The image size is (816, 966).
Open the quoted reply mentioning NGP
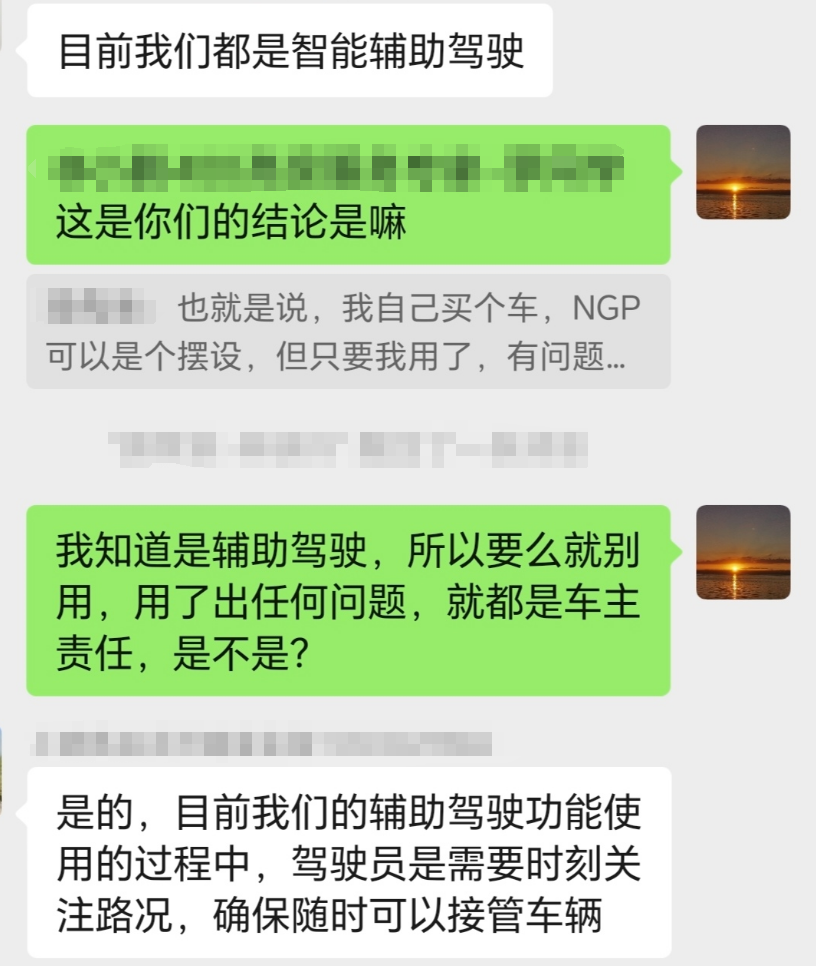[348, 331]
